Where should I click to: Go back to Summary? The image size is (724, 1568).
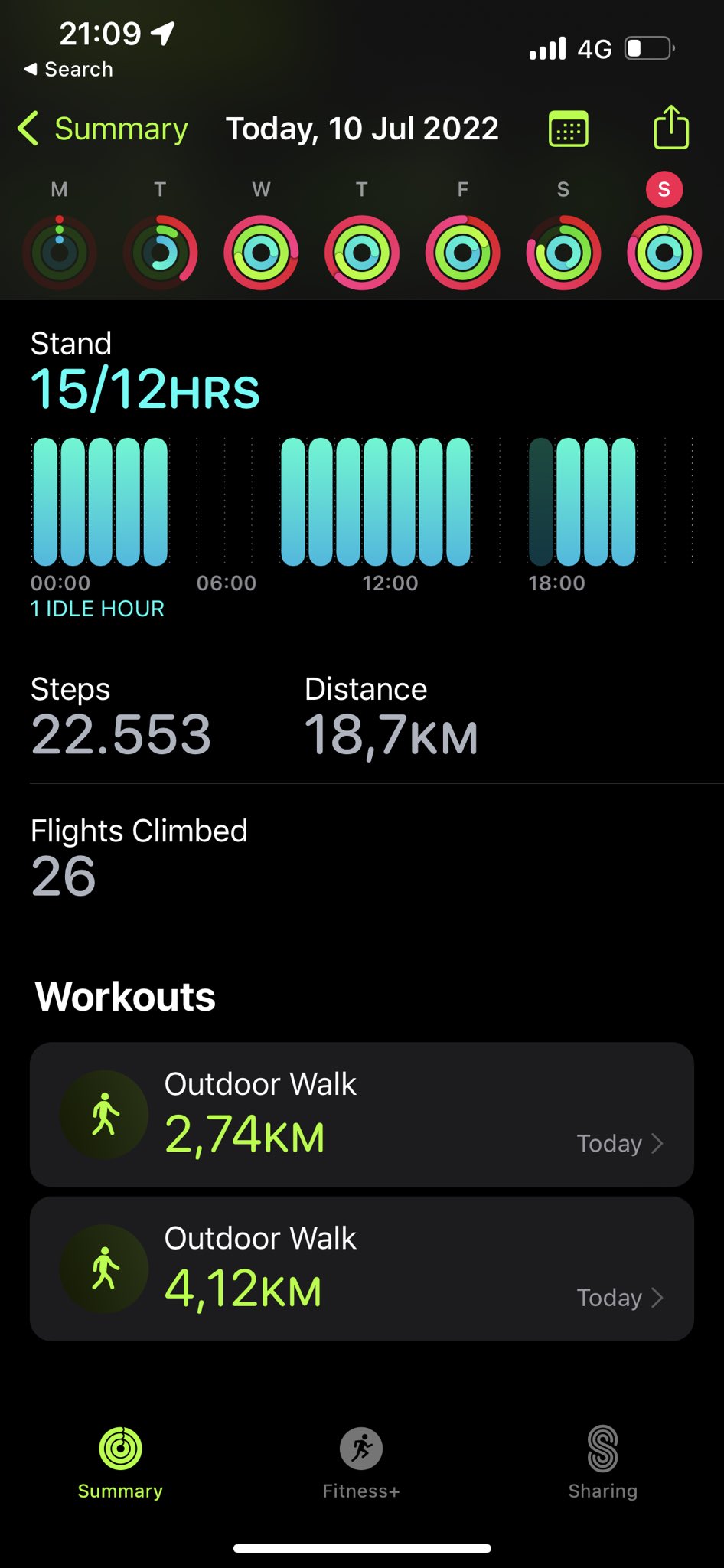tap(103, 129)
